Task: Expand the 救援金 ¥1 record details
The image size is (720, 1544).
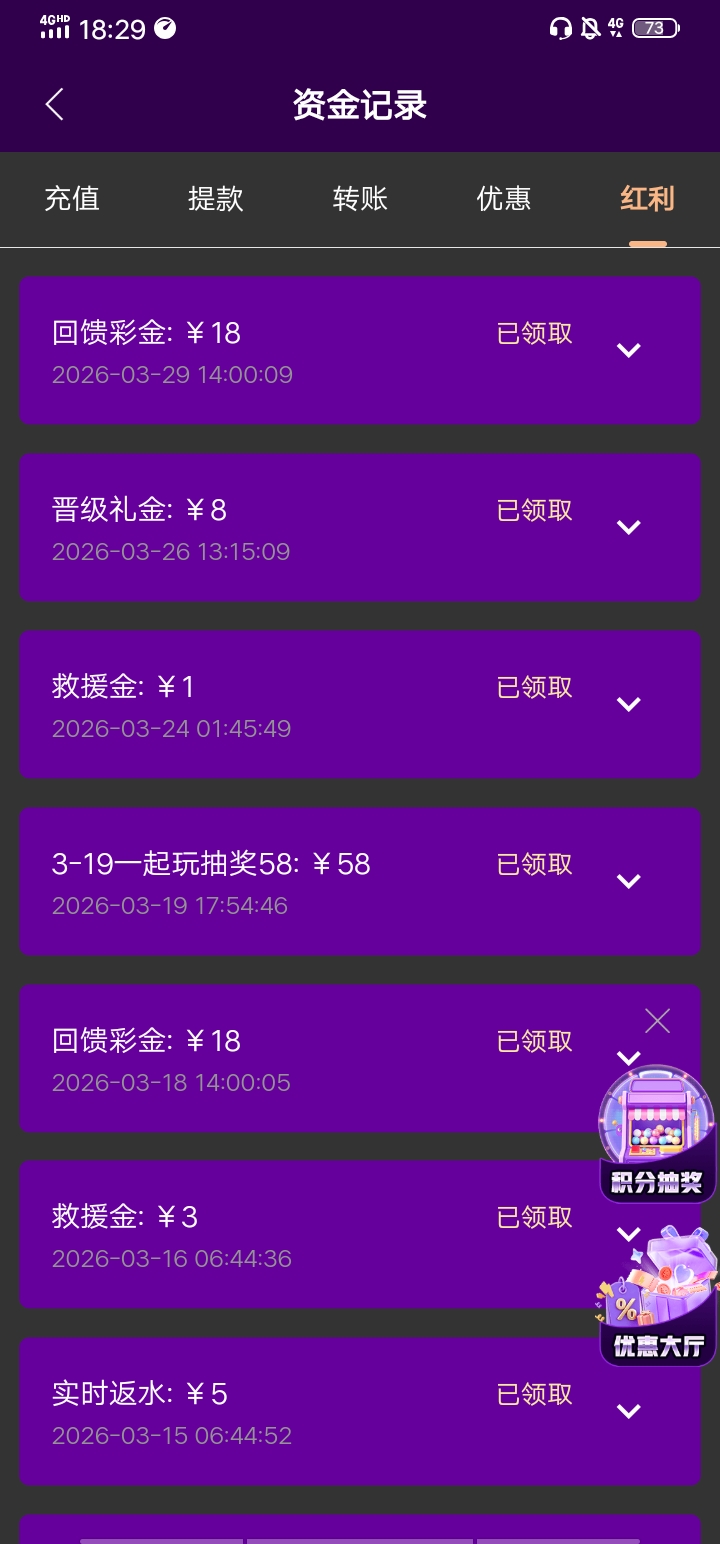Action: click(629, 704)
